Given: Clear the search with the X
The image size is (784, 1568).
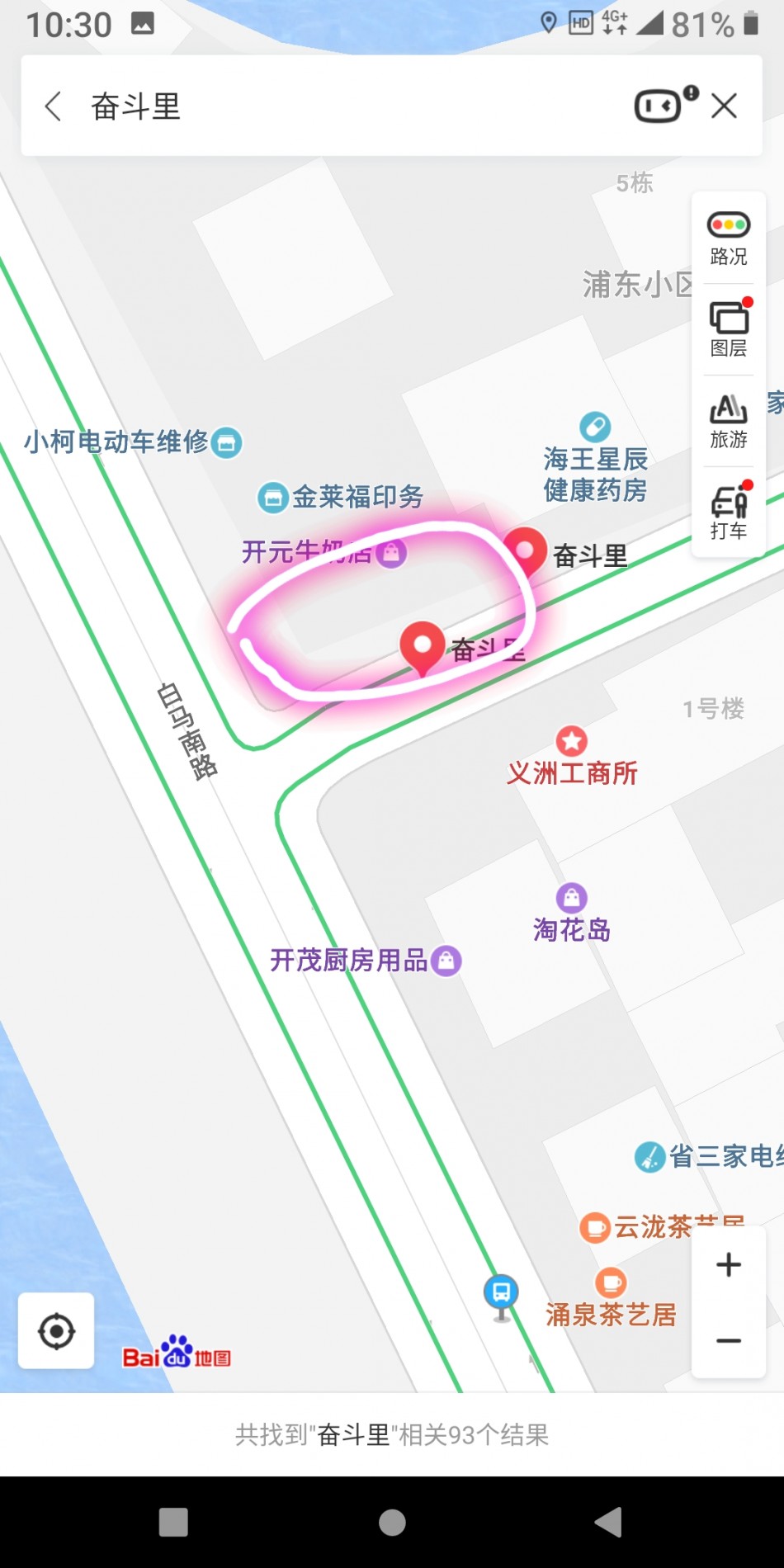Looking at the screenshot, I should (x=725, y=106).
